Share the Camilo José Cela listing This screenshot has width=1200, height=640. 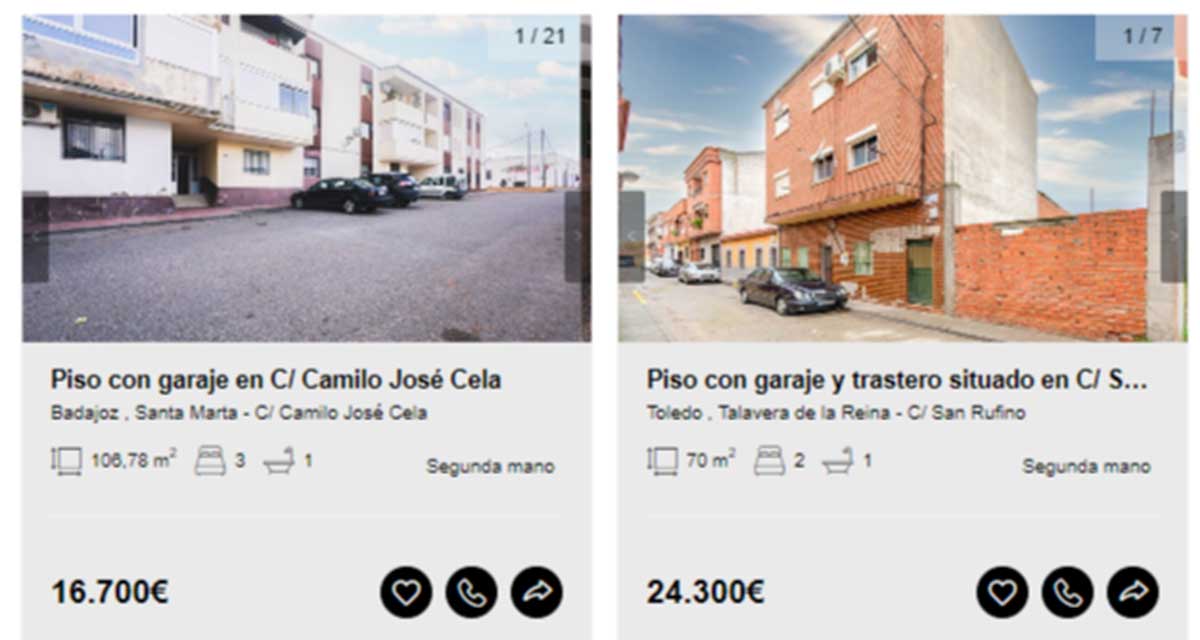tap(537, 592)
